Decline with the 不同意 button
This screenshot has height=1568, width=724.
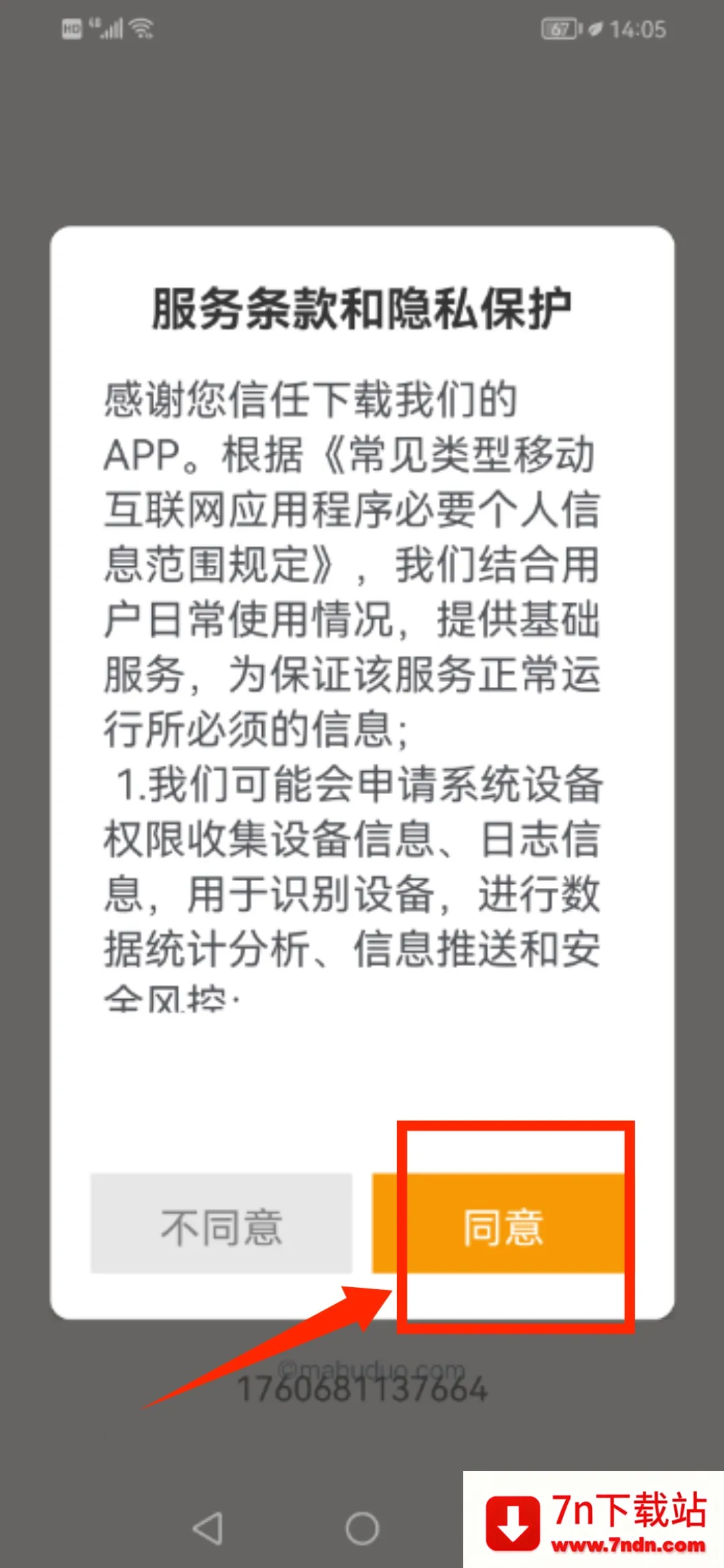[221, 1224]
